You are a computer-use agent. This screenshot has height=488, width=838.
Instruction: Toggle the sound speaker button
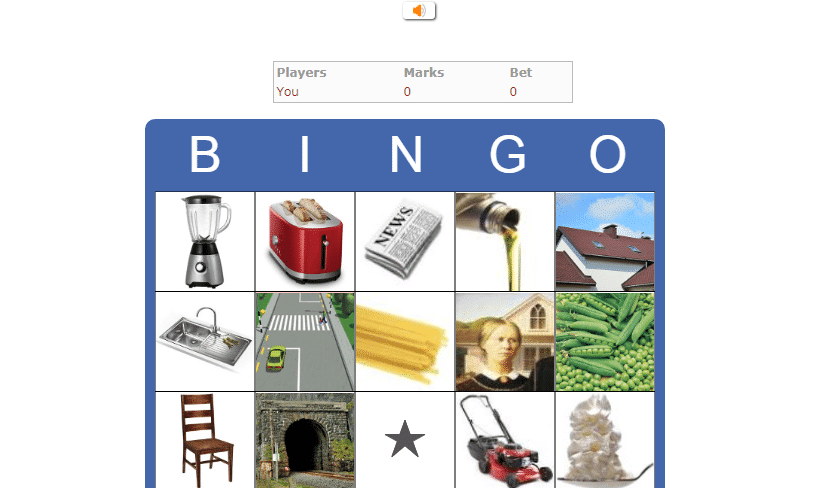419,11
